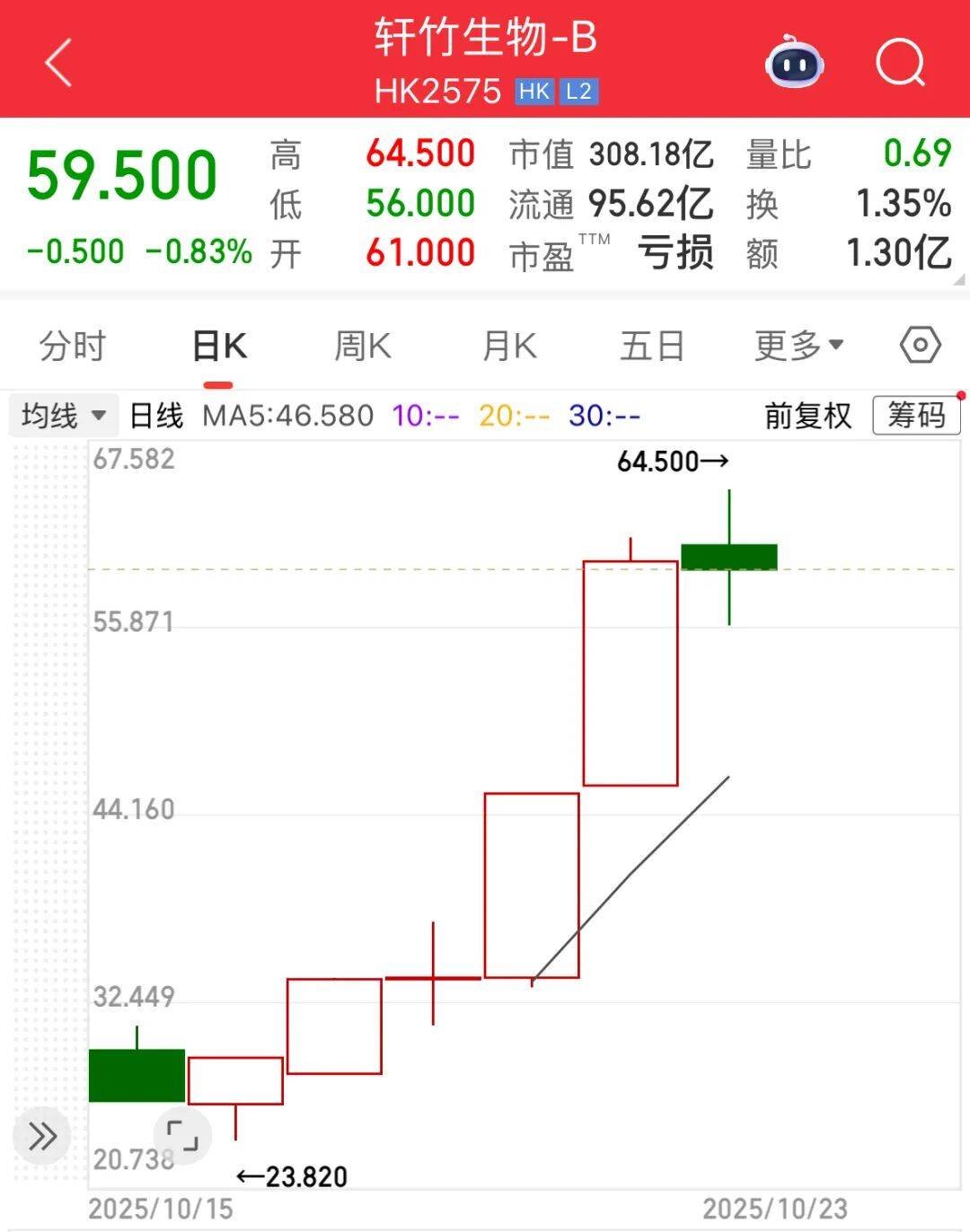Switch to the 周K chart tab

click(x=363, y=346)
